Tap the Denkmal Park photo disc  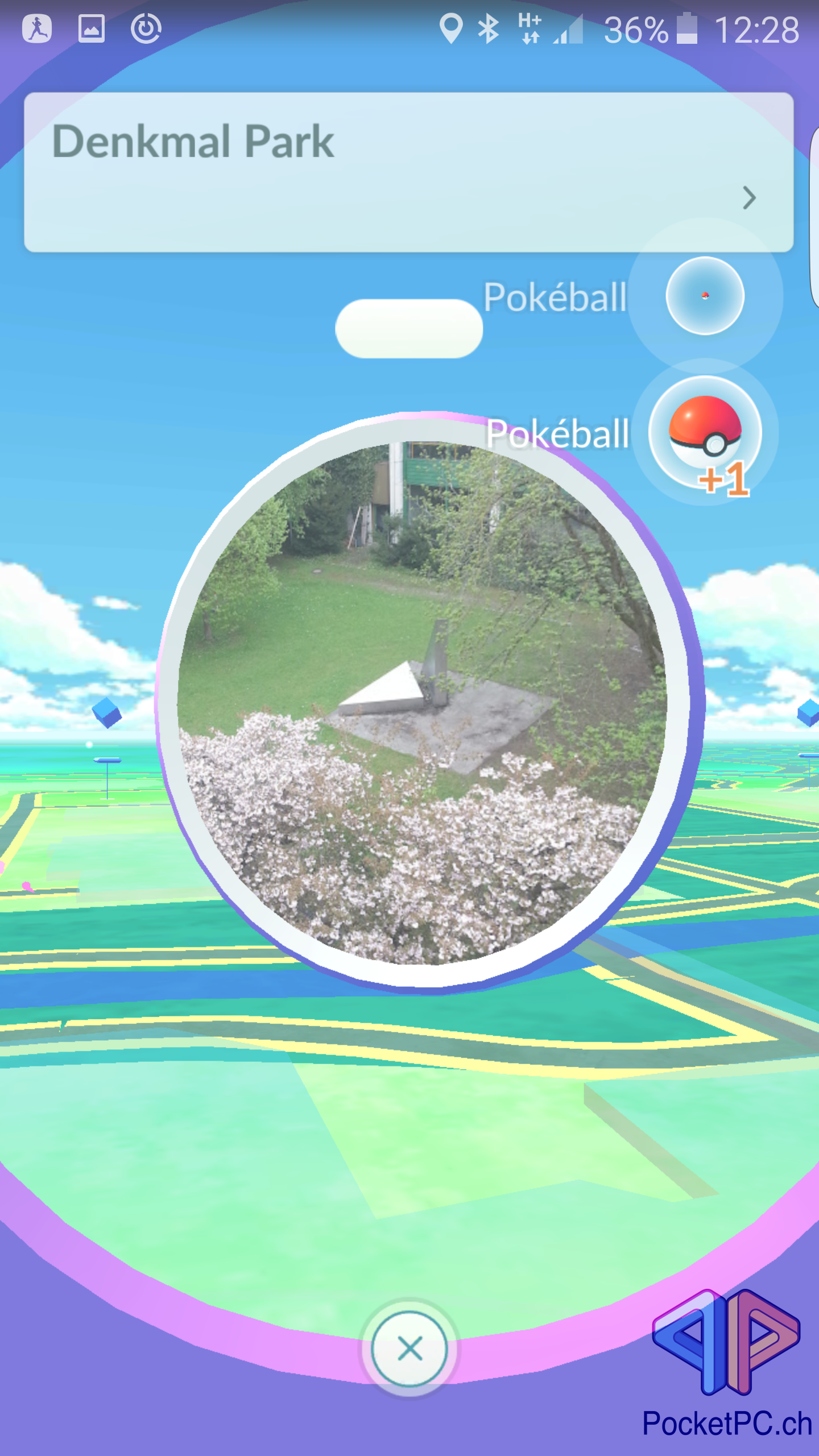click(x=421, y=703)
